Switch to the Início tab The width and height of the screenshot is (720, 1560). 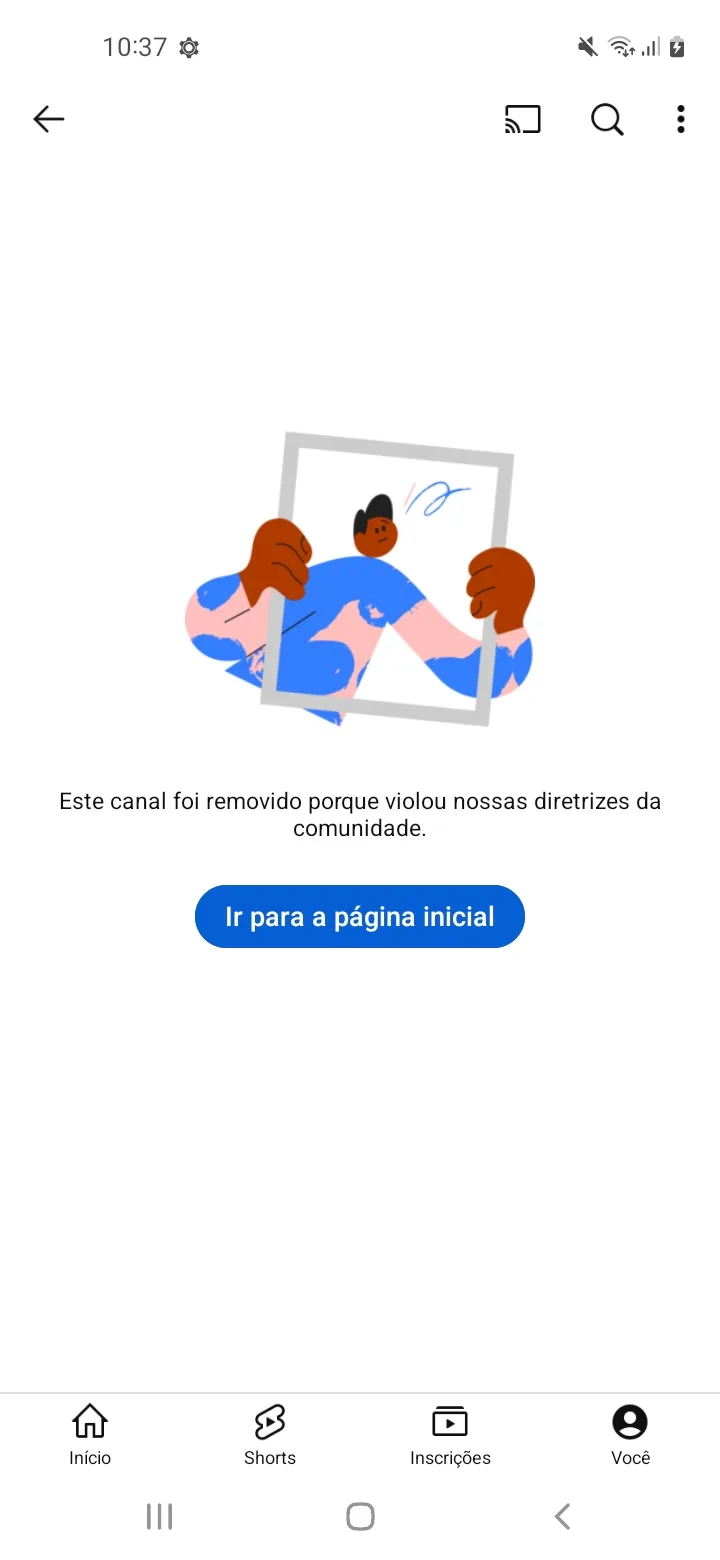point(90,1434)
